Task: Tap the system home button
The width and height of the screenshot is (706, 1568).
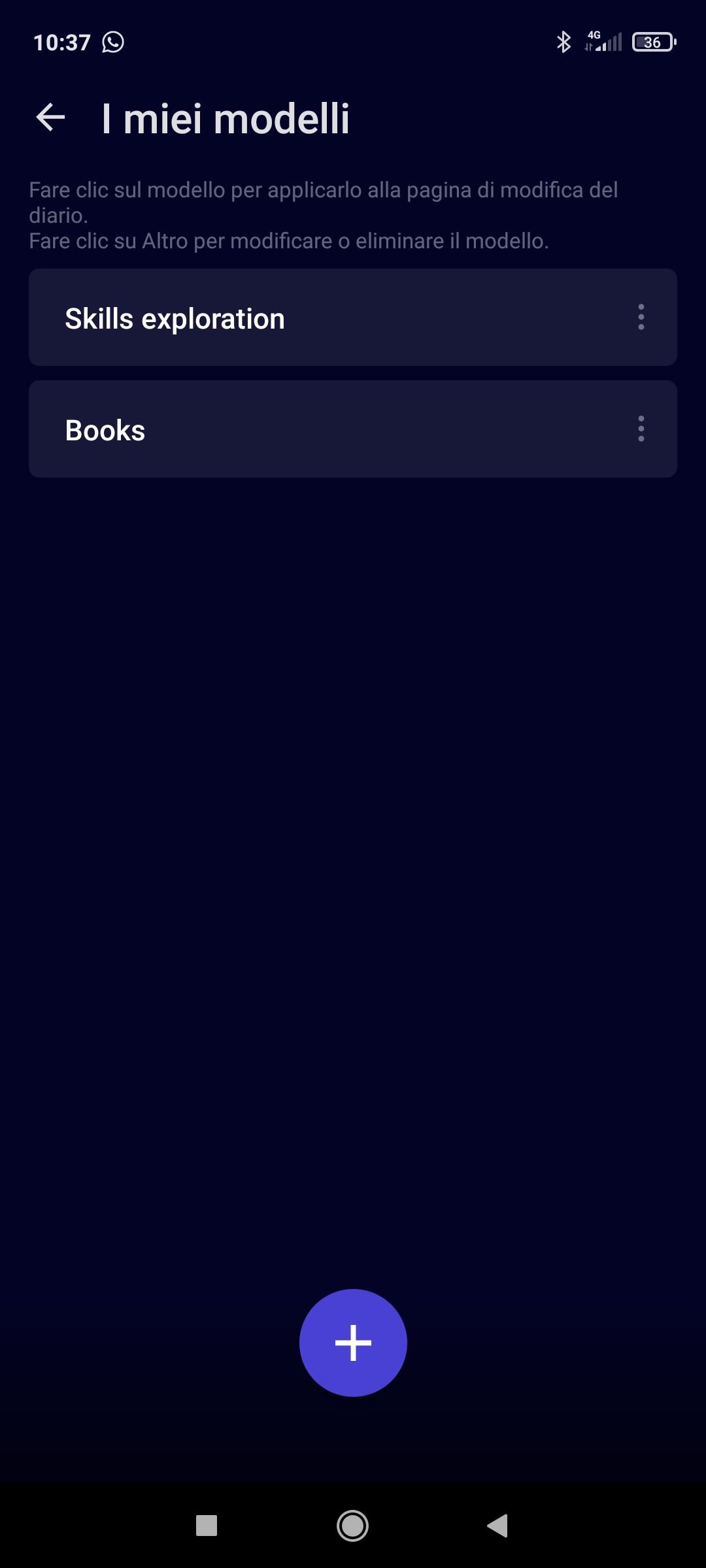Action: point(352,1526)
